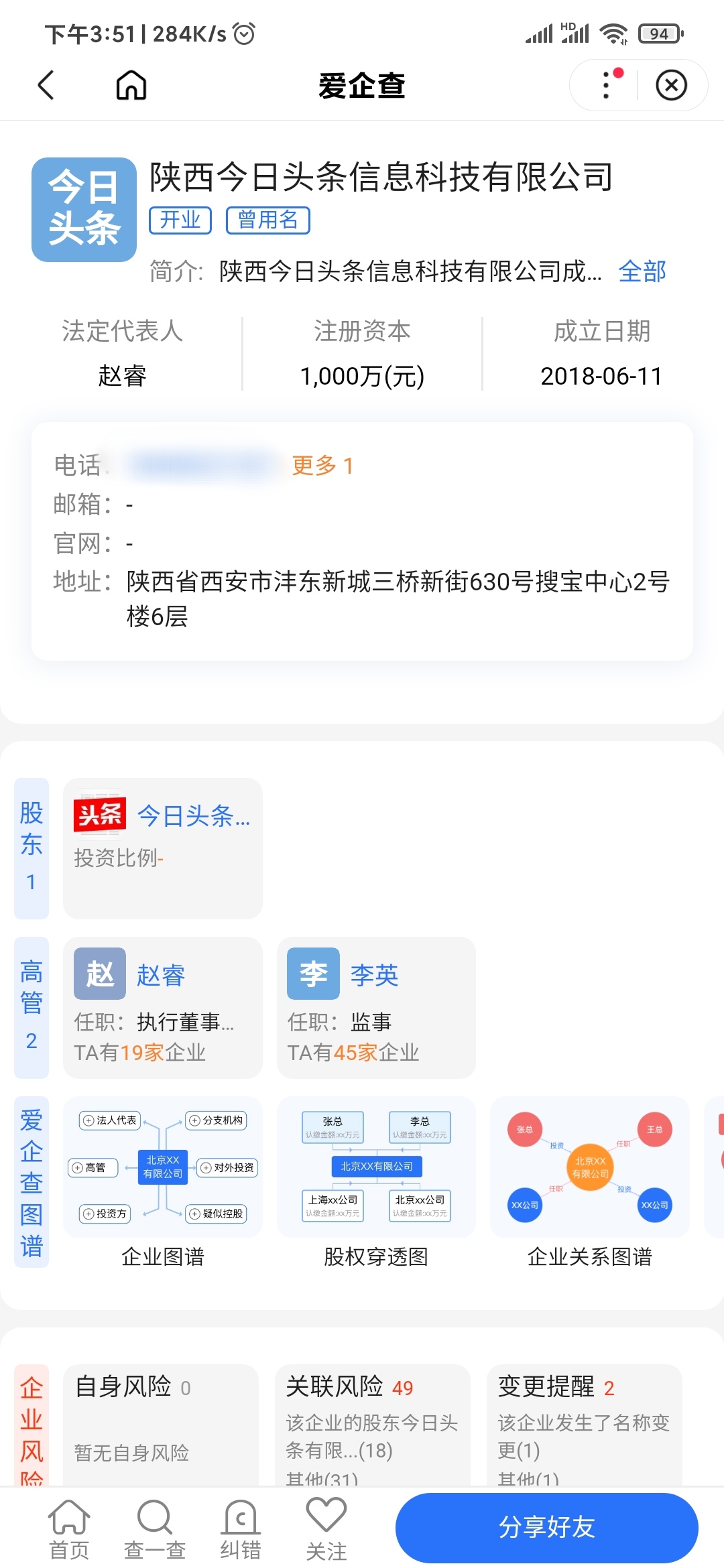Expand the full company introduction via 全部
The width and height of the screenshot is (724, 1568).
pyautogui.click(x=642, y=271)
